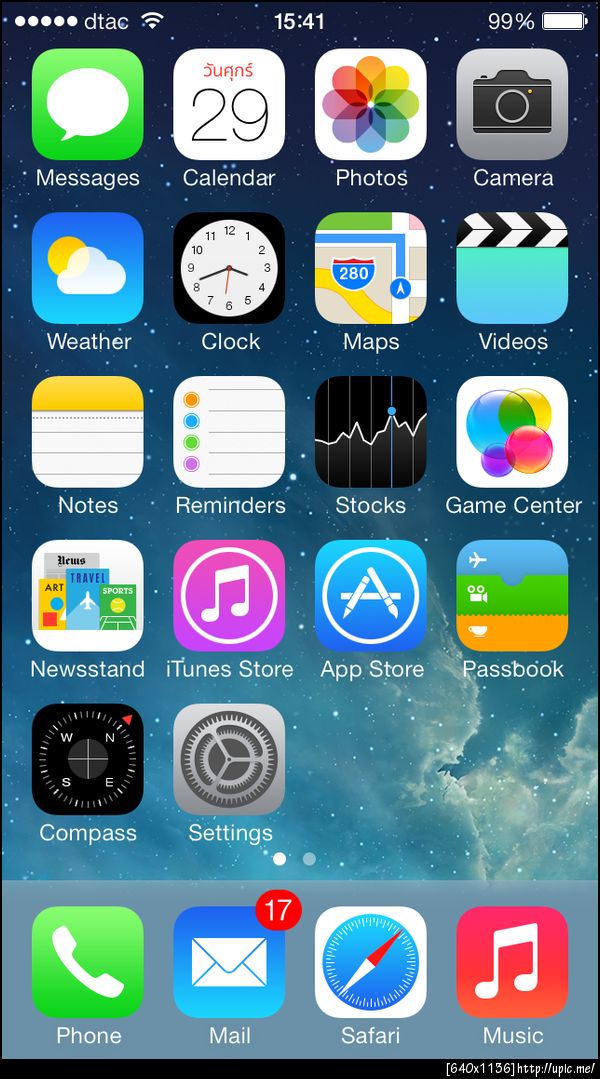Check the Weather app

[88, 268]
